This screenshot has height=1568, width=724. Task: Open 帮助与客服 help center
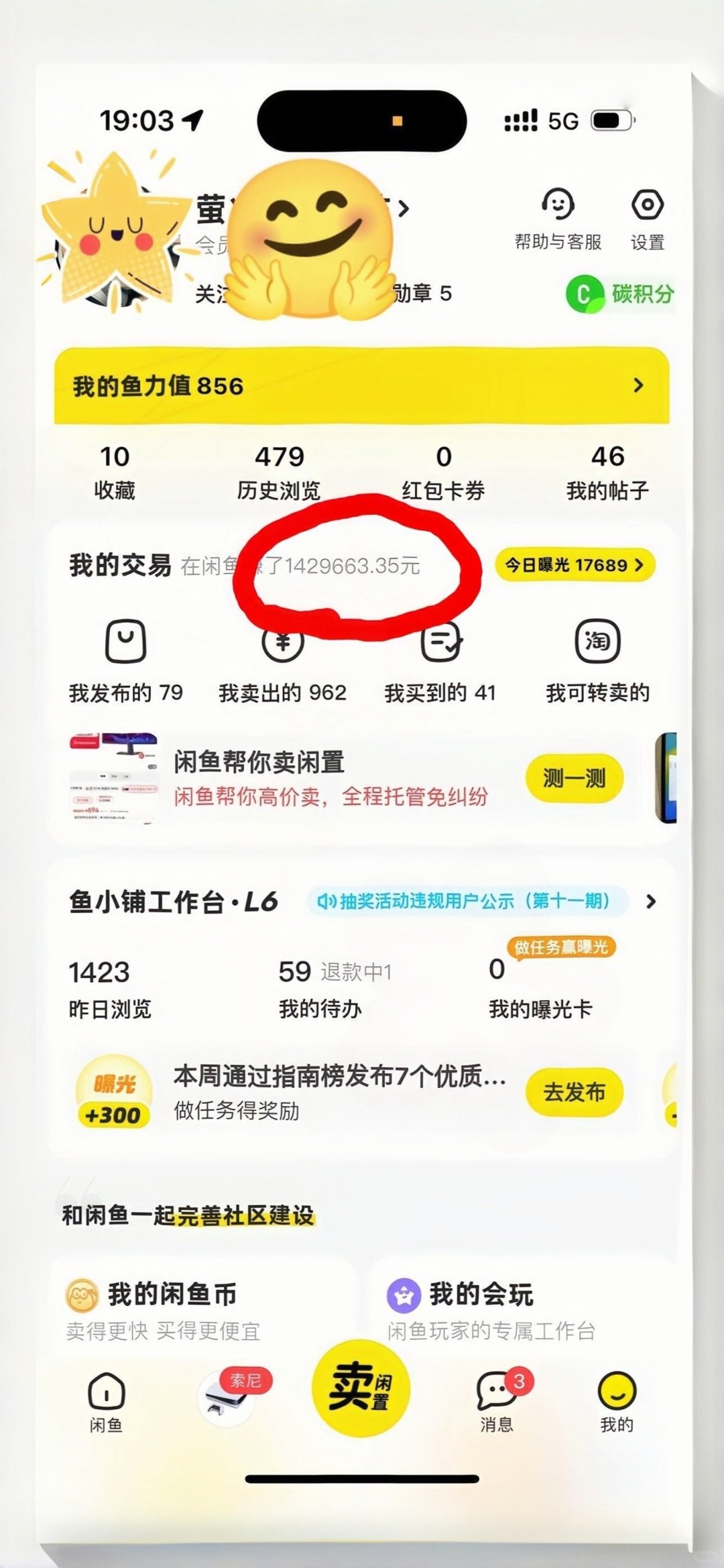(x=558, y=219)
